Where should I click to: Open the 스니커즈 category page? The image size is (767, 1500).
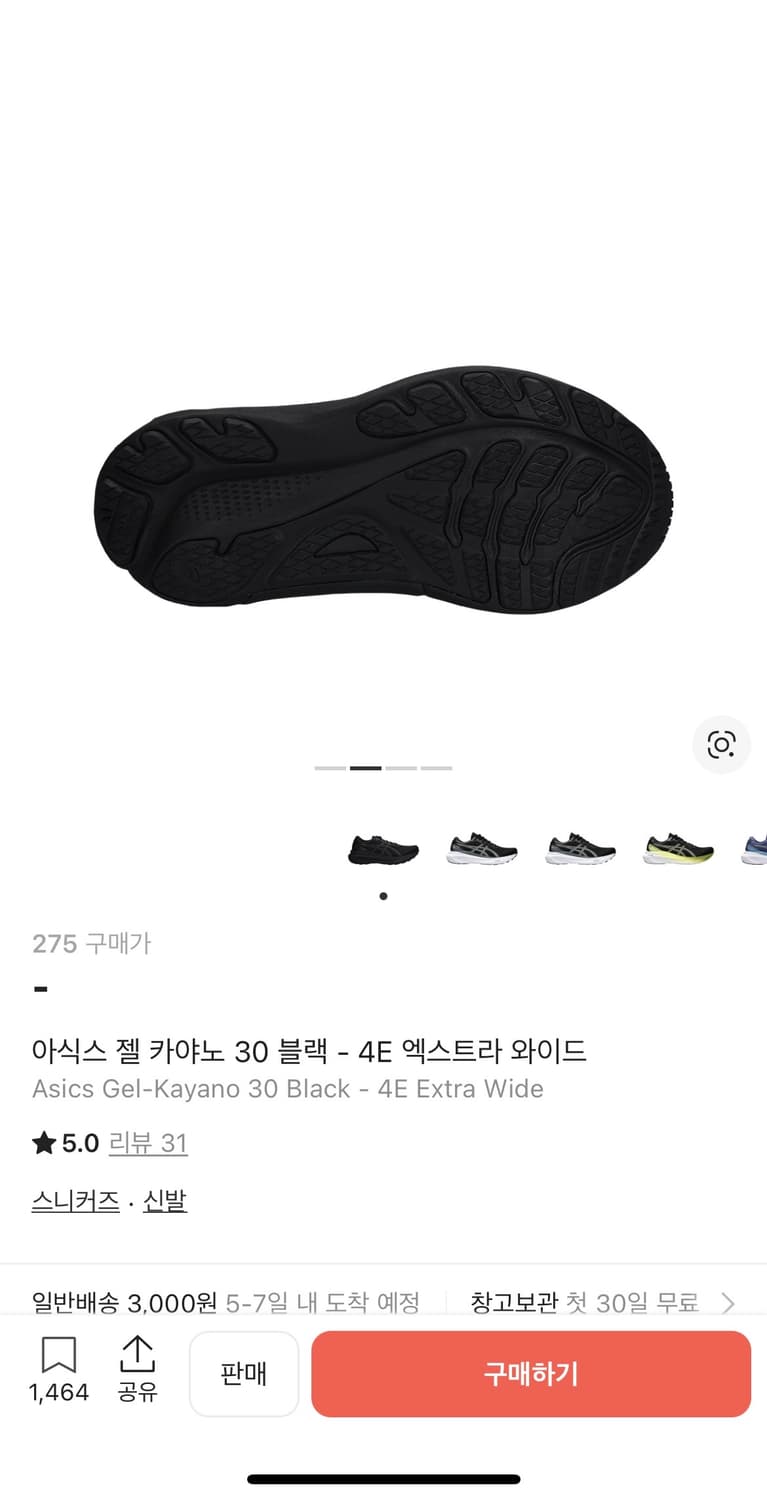tap(74, 1200)
